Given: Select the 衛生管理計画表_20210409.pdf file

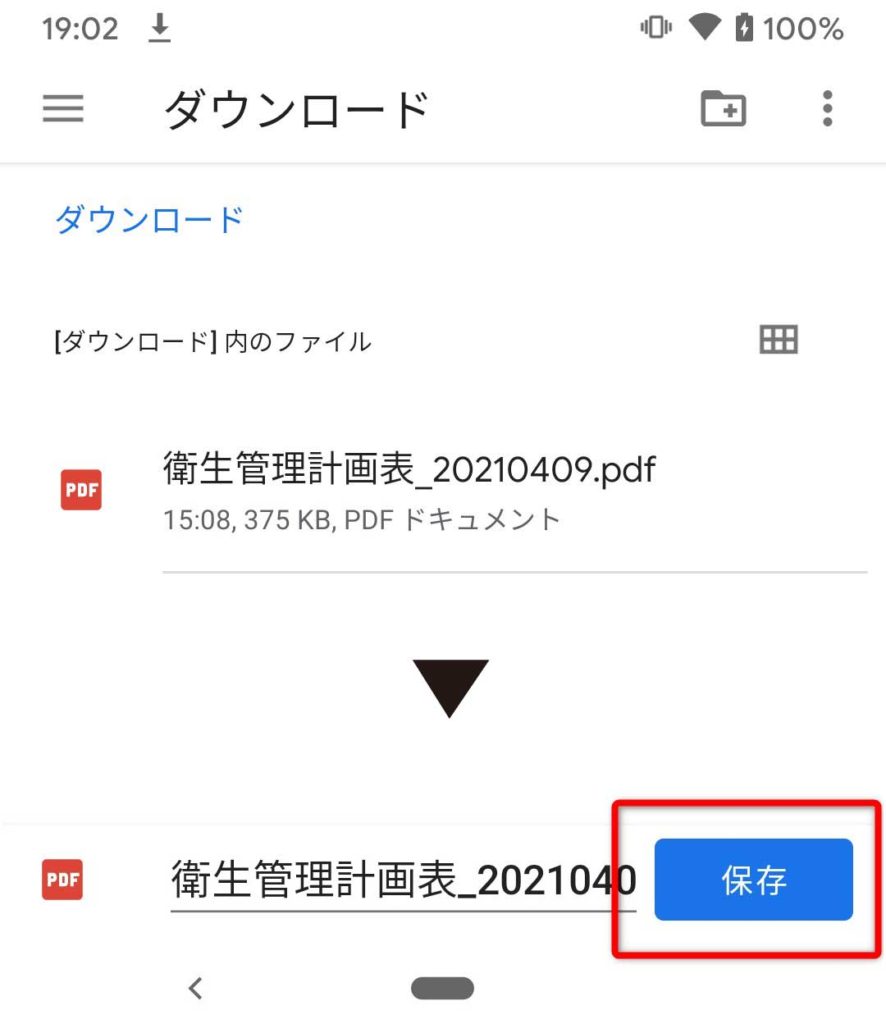Looking at the screenshot, I should pos(410,490).
